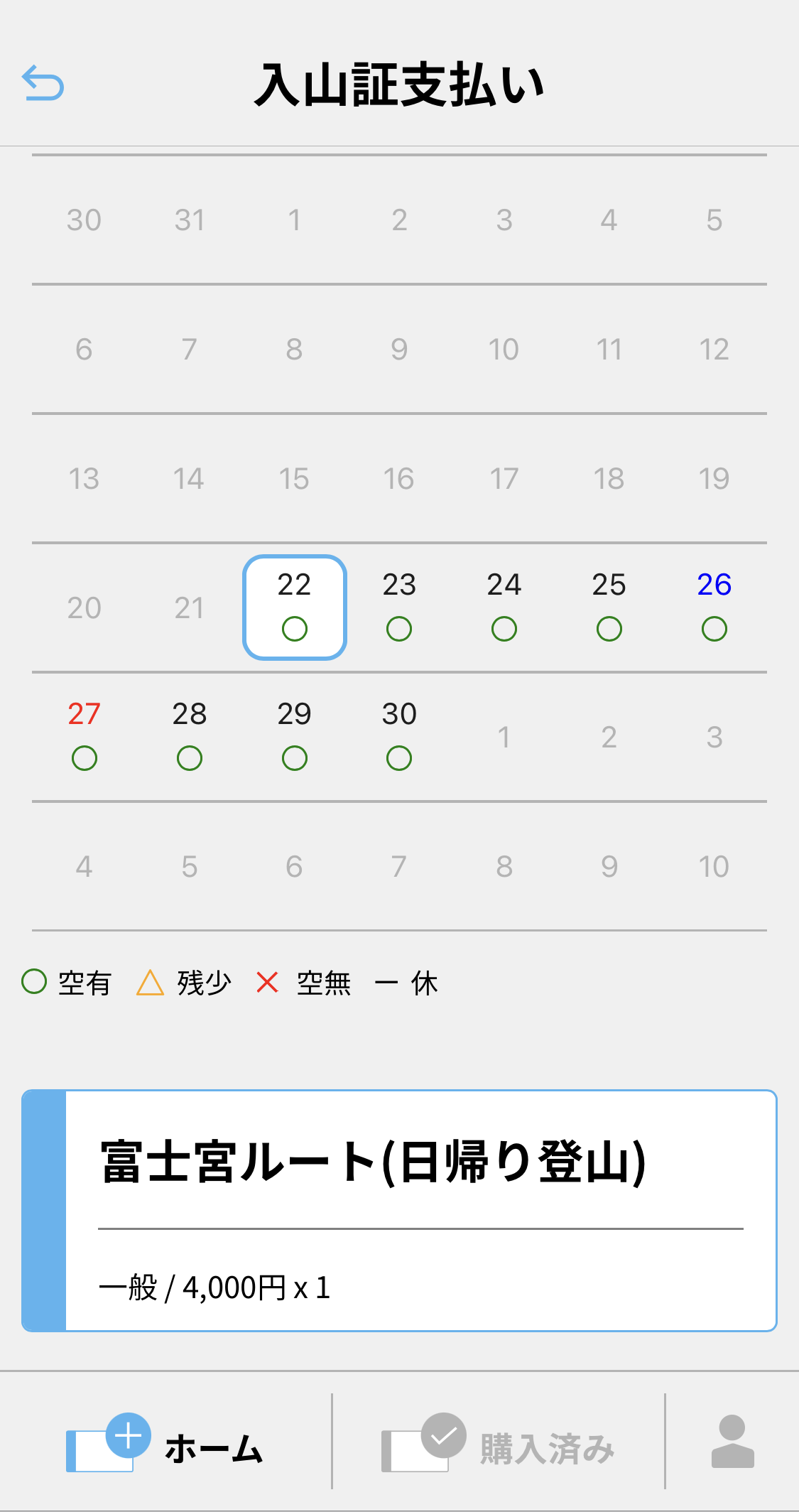Switch to the 購入済み tab

click(x=499, y=1442)
